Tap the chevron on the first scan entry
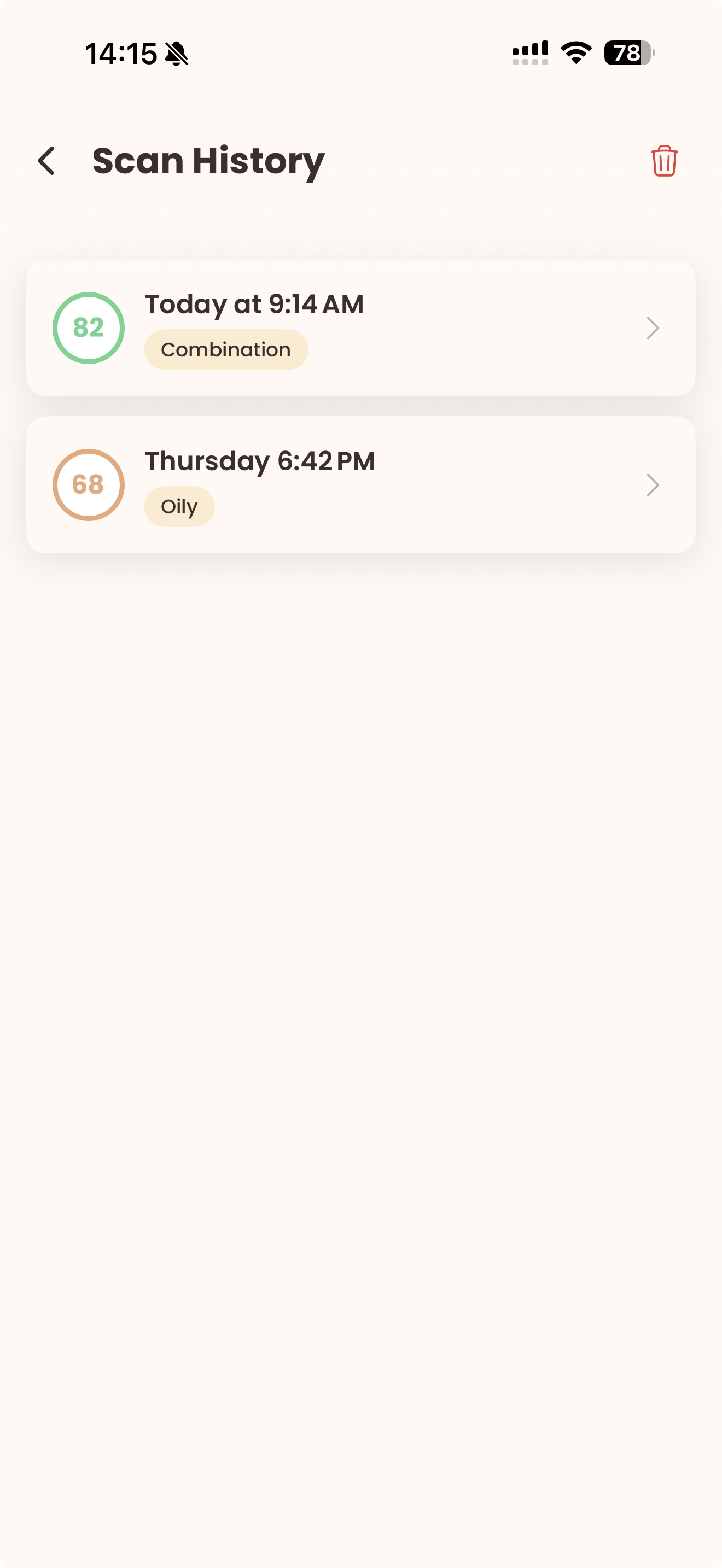 [652, 327]
